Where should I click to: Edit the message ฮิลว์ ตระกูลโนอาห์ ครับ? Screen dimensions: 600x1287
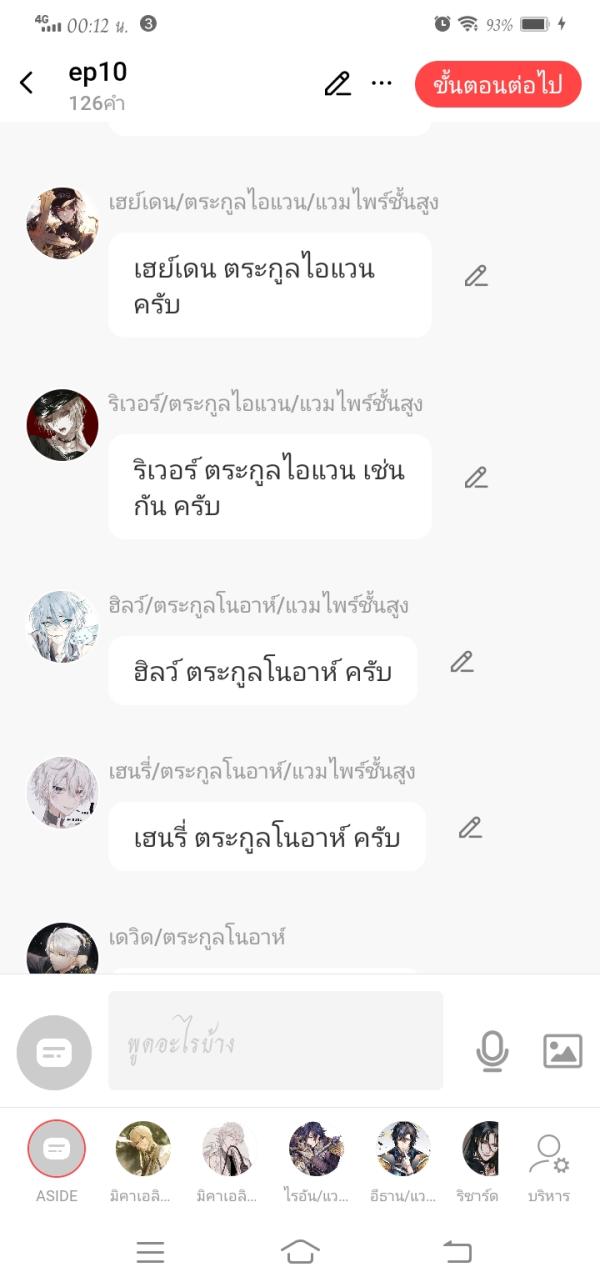tap(461, 662)
